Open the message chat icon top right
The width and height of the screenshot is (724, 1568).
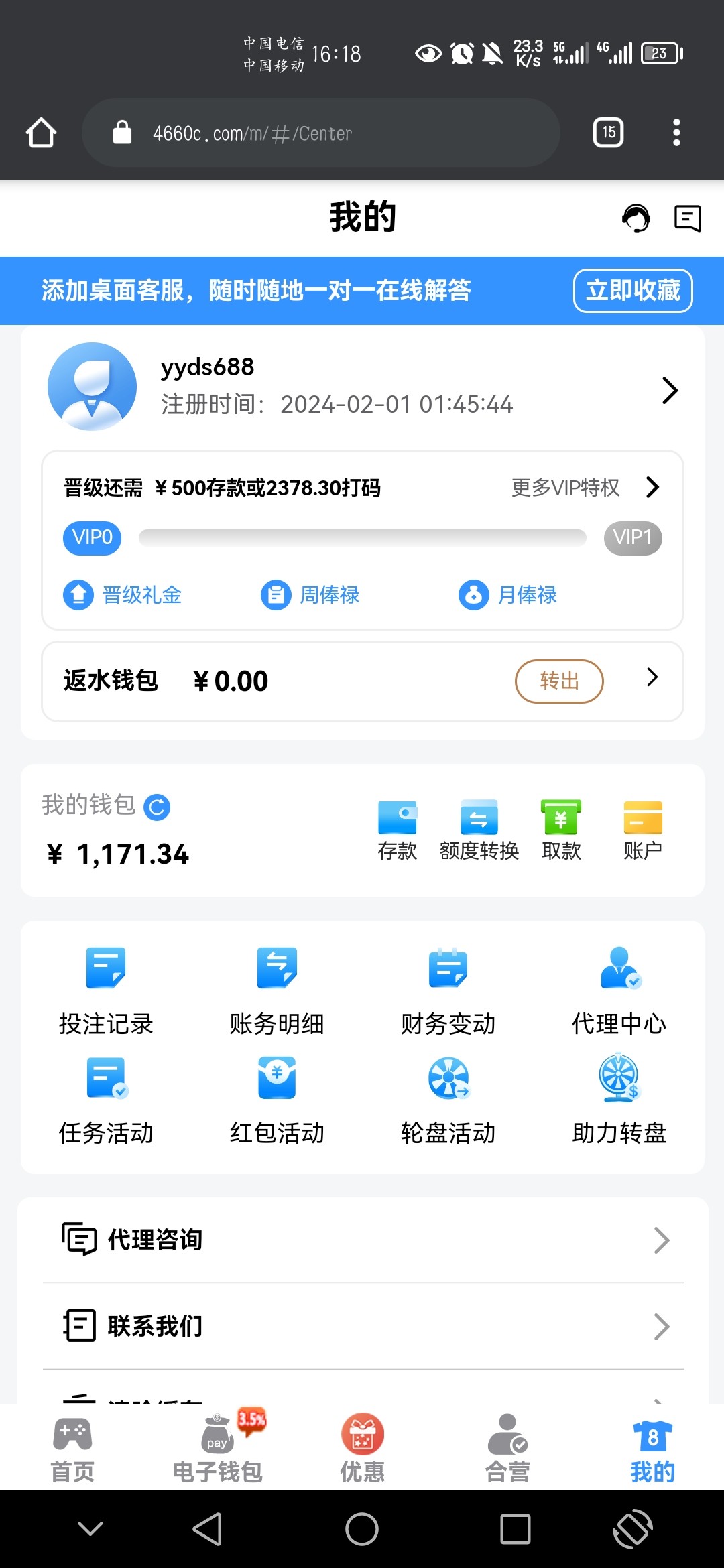point(688,218)
